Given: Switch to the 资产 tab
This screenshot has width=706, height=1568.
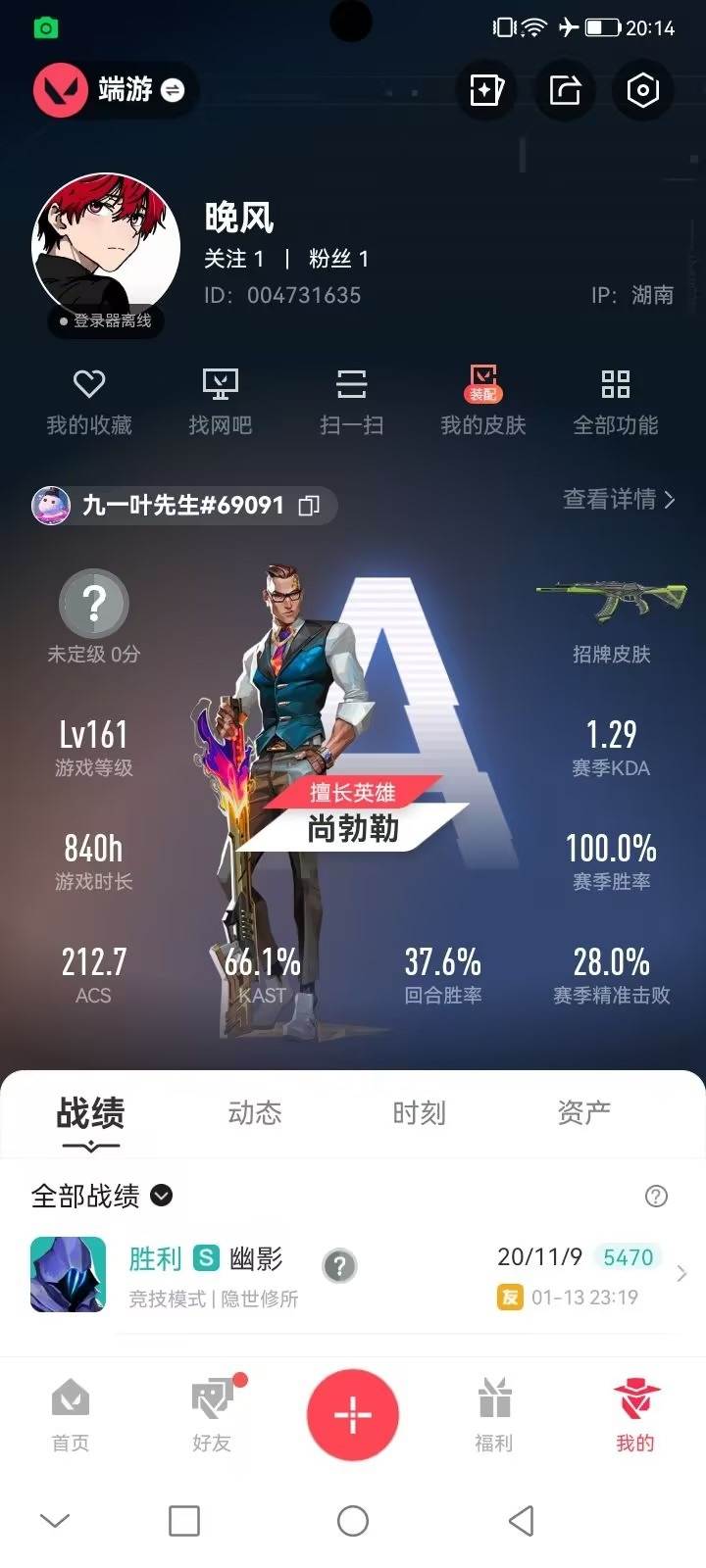Looking at the screenshot, I should [x=584, y=1113].
